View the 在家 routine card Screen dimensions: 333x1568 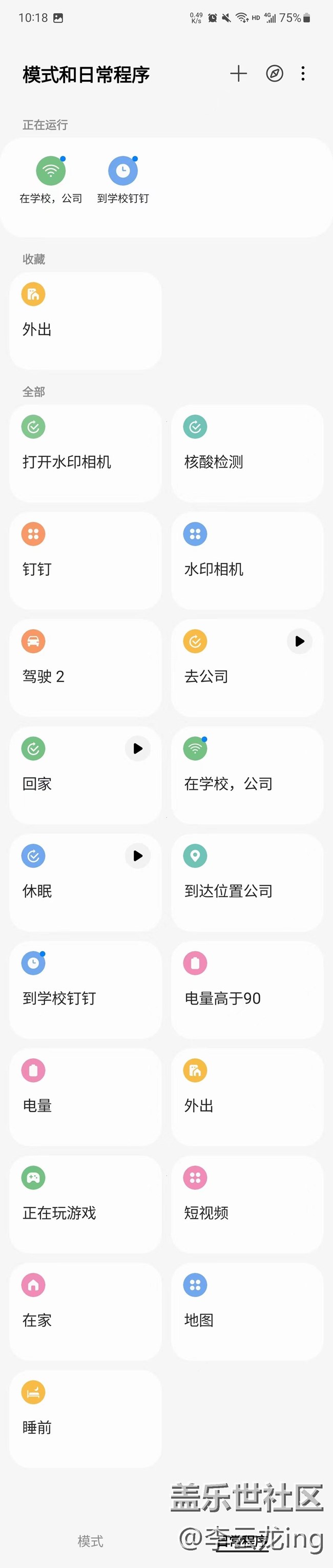pos(85,1311)
